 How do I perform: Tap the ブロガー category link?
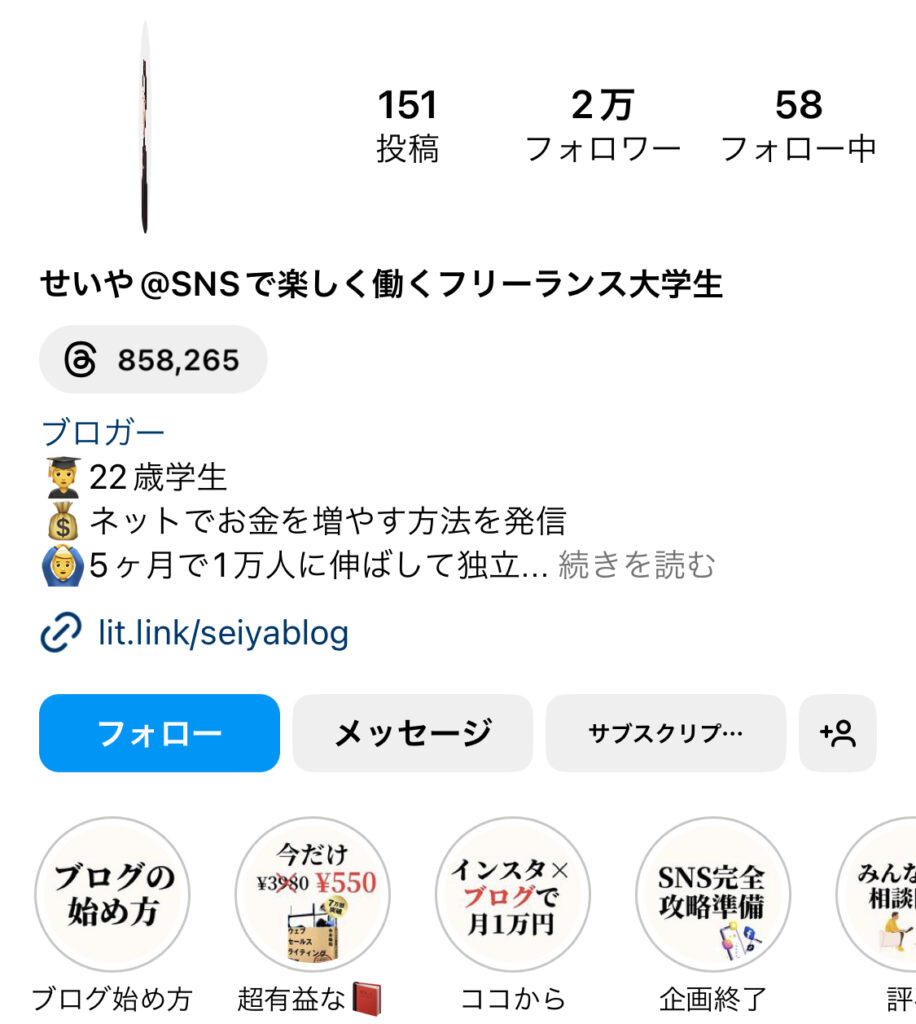(x=103, y=433)
